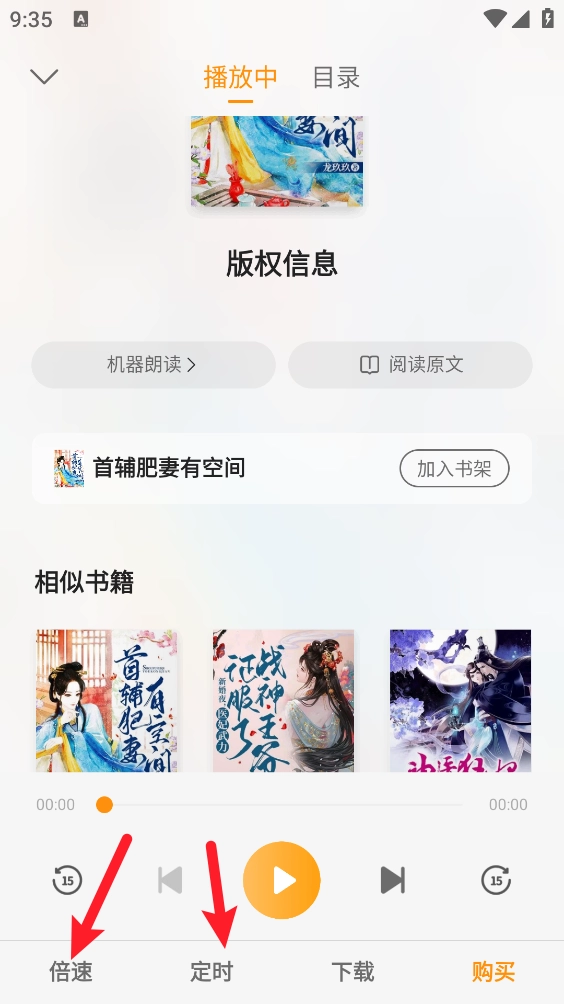Start playback with the orange play button
Screen dimensions: 564x1004
tap(282, 880)
